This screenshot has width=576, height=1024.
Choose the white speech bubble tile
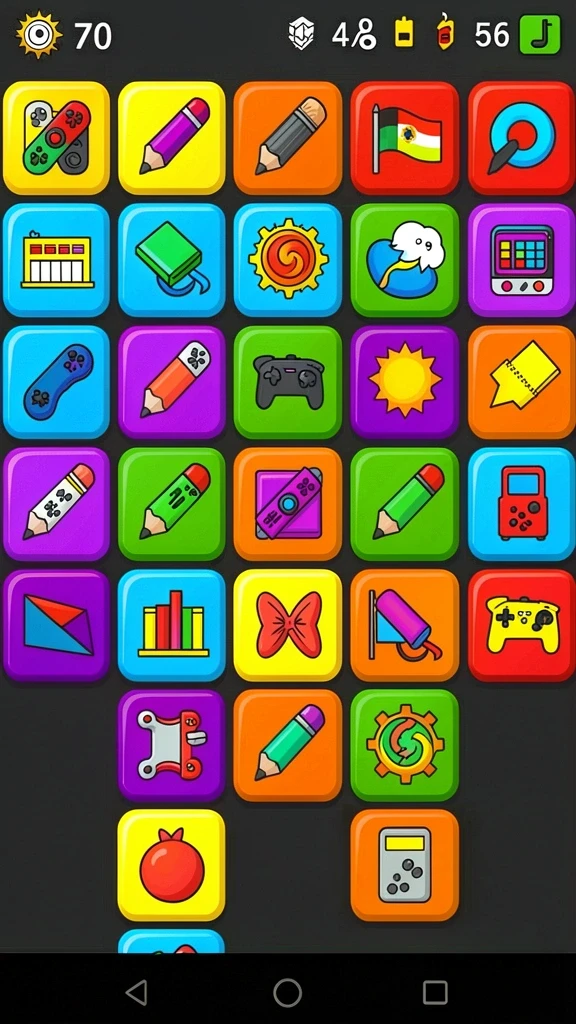click(405, 260)
